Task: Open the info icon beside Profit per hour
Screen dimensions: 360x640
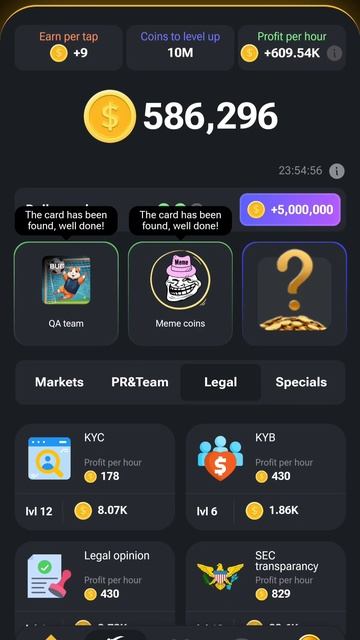Action: tap(334, 53)
